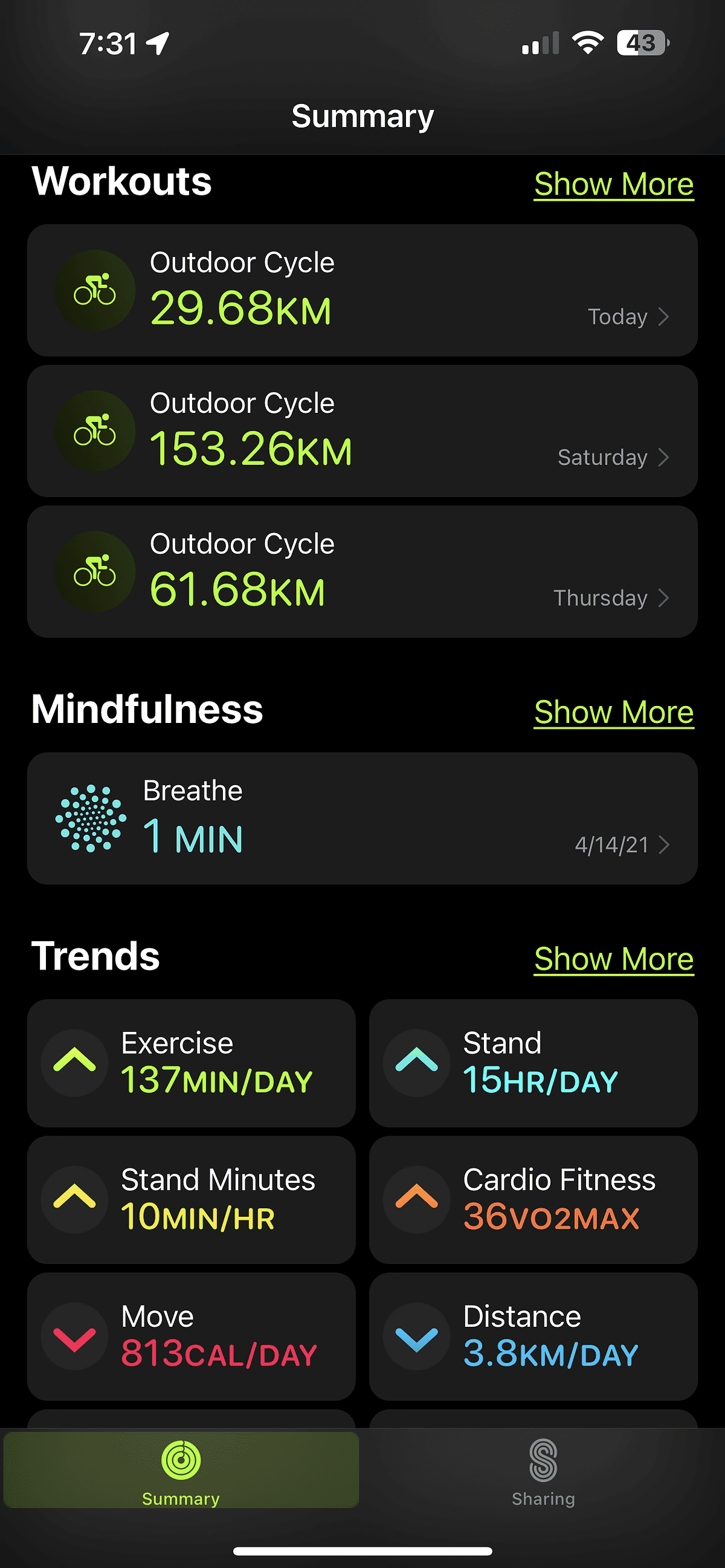Open the Stand 15HR/DAY trend card
The image size is (725, 1568).
(533, 1063)
